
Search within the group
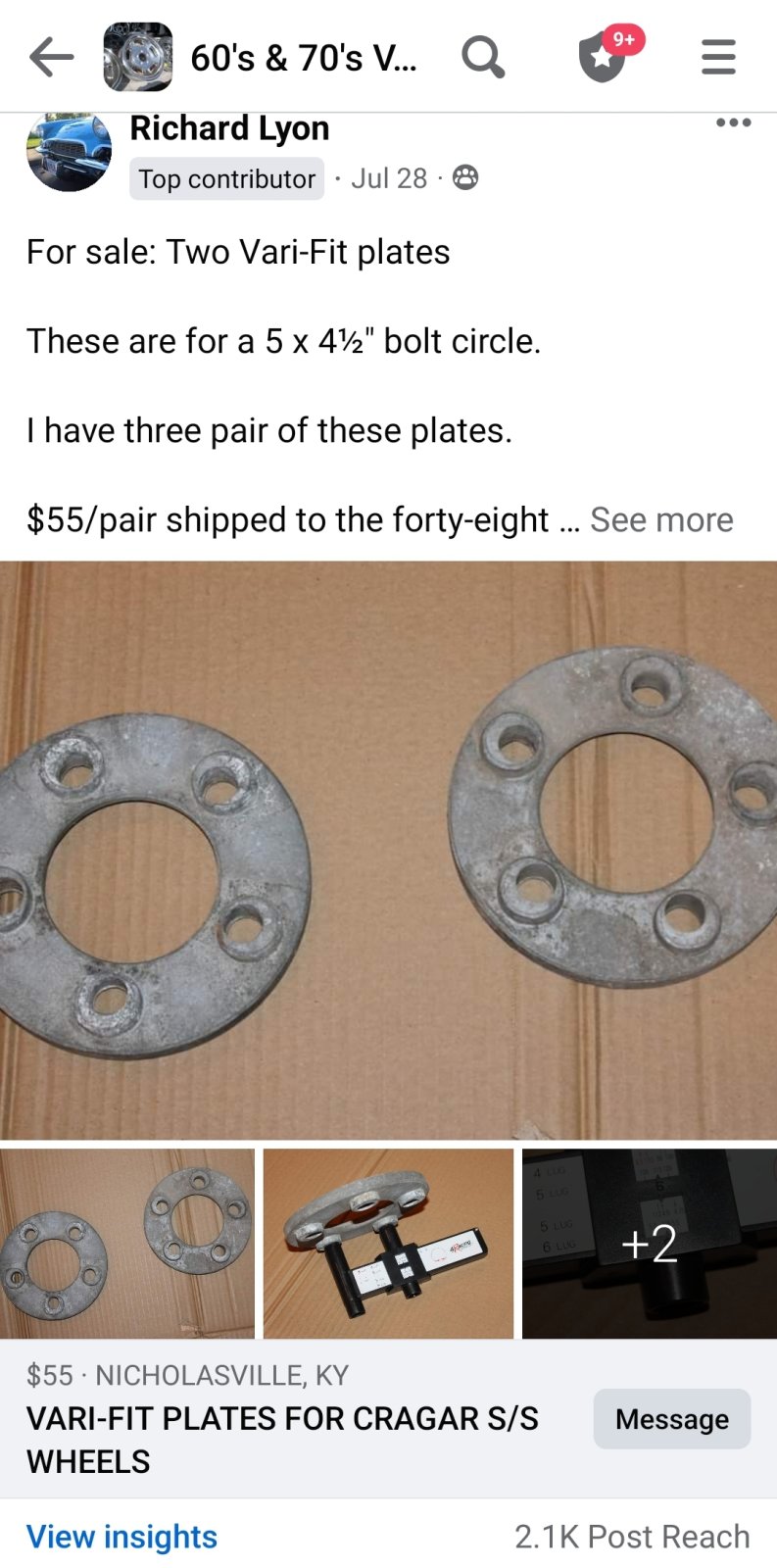coord(483,58)
